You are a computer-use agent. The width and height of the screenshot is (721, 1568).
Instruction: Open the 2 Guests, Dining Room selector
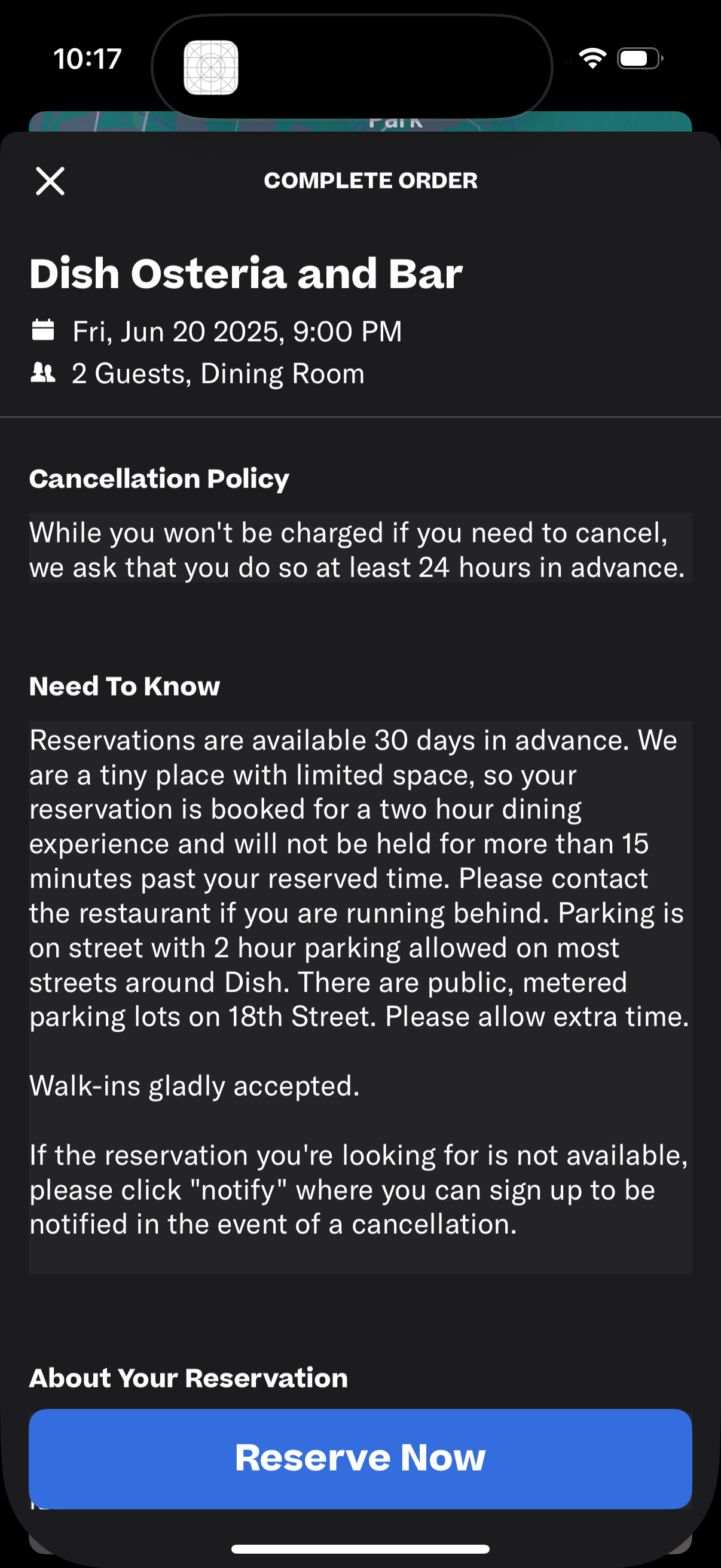(x=217, y=373)
